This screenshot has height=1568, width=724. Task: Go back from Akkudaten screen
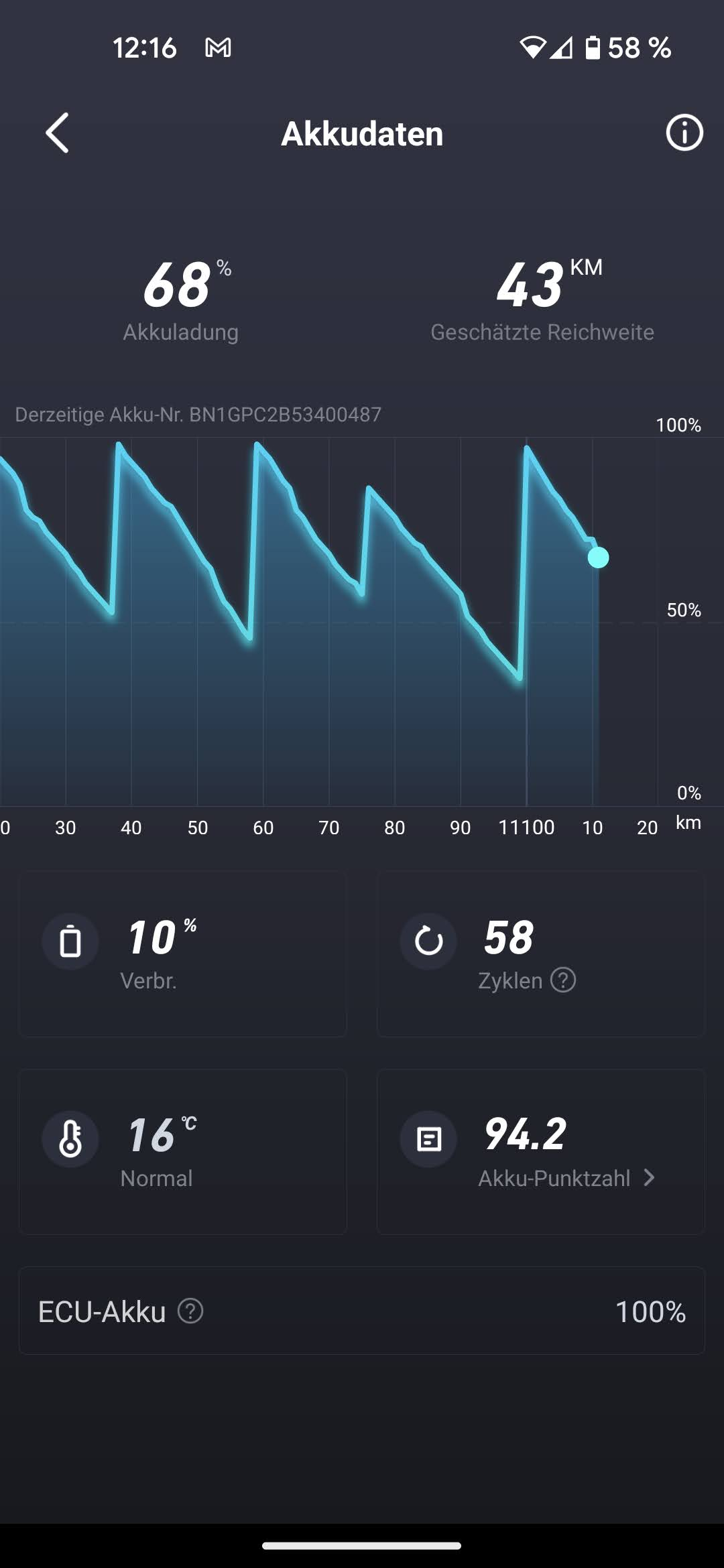tap(58, 133)
